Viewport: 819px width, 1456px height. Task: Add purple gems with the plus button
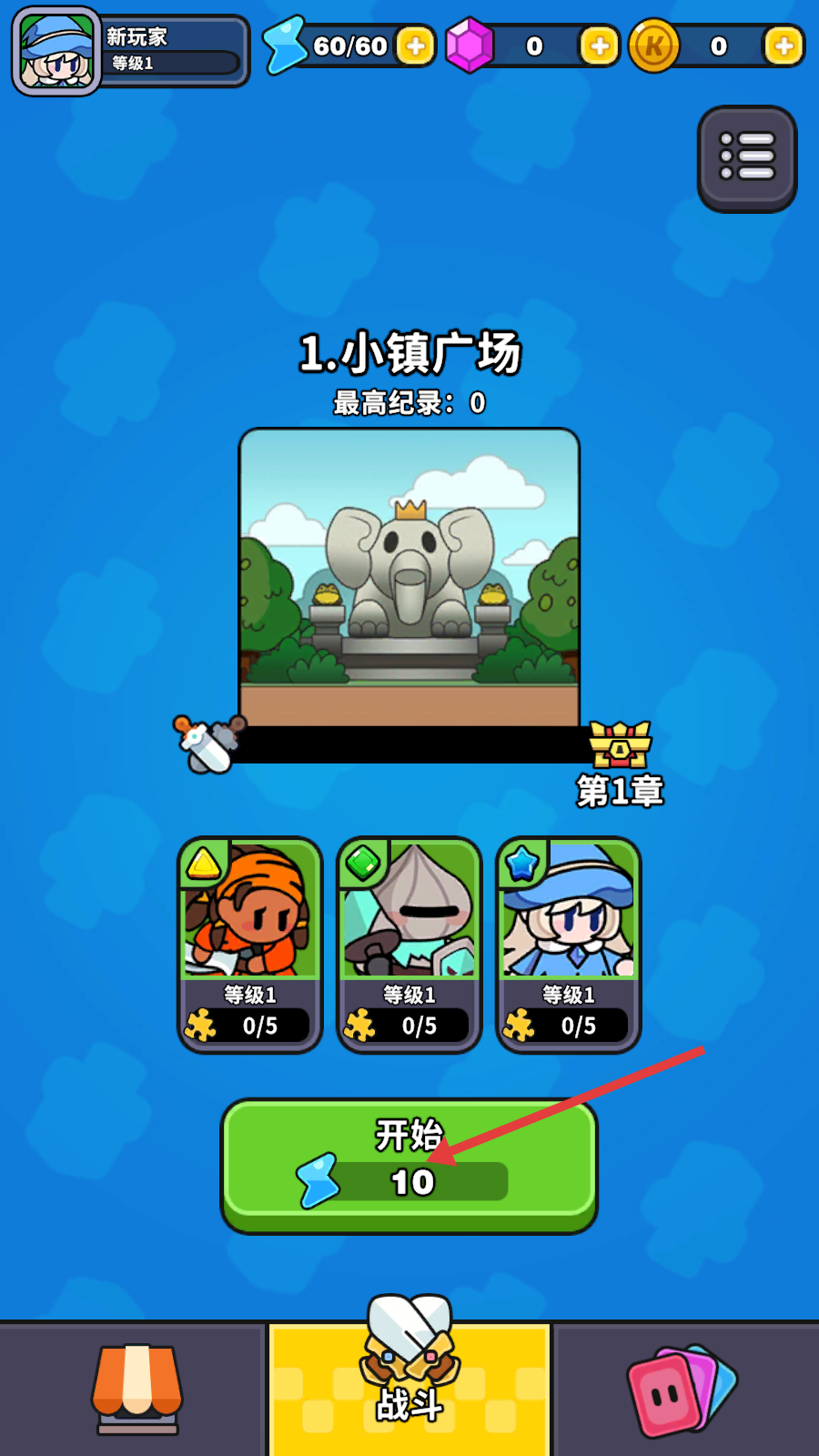click(599, 46)
